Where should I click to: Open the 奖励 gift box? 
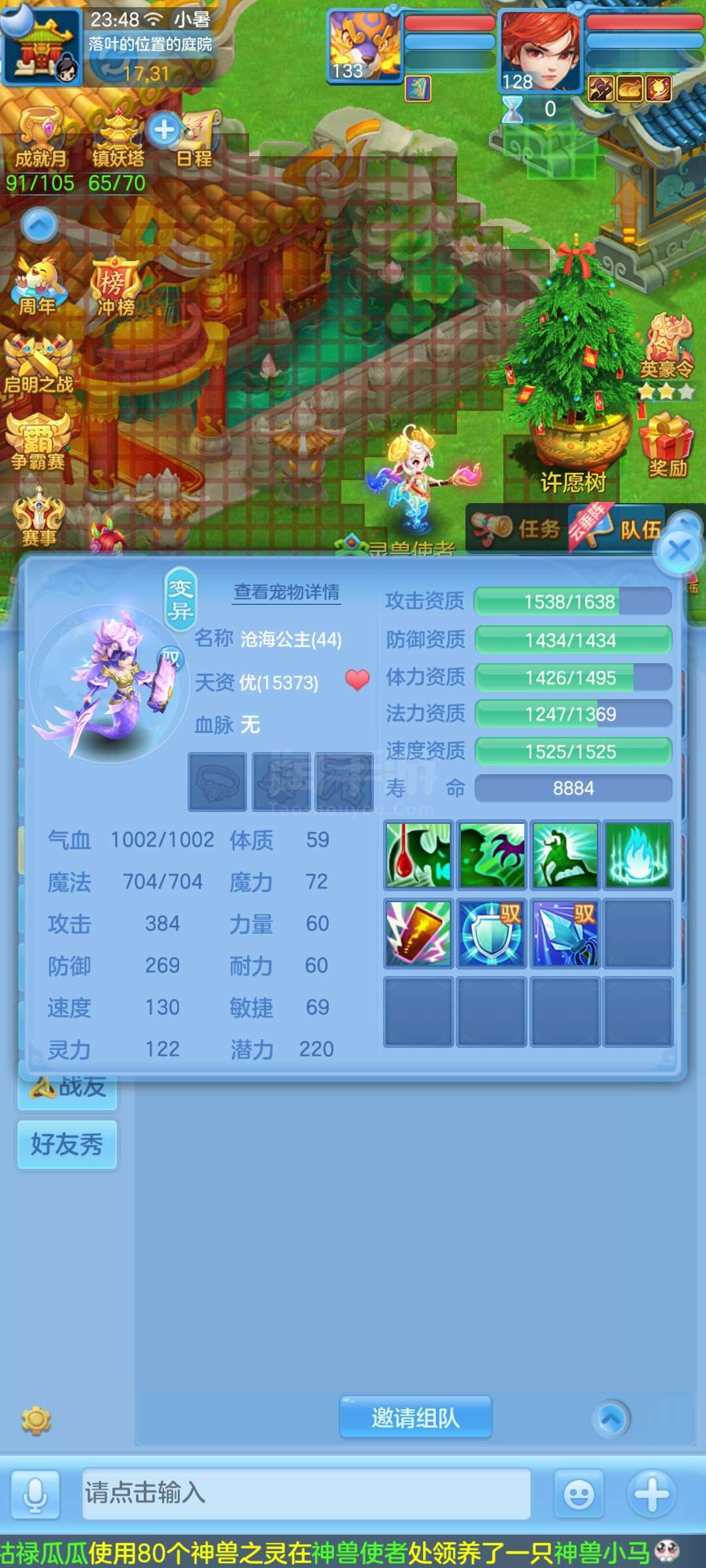click(667, 446)
